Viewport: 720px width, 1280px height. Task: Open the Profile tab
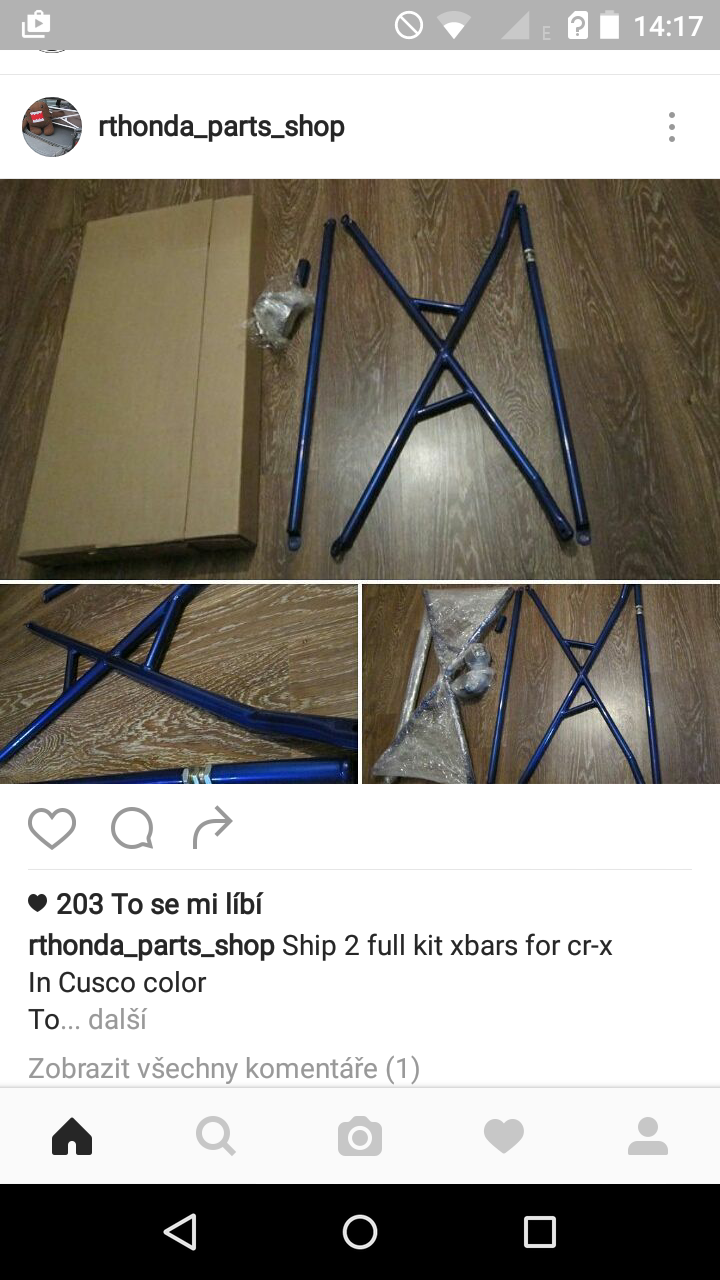click(648, 1137)
